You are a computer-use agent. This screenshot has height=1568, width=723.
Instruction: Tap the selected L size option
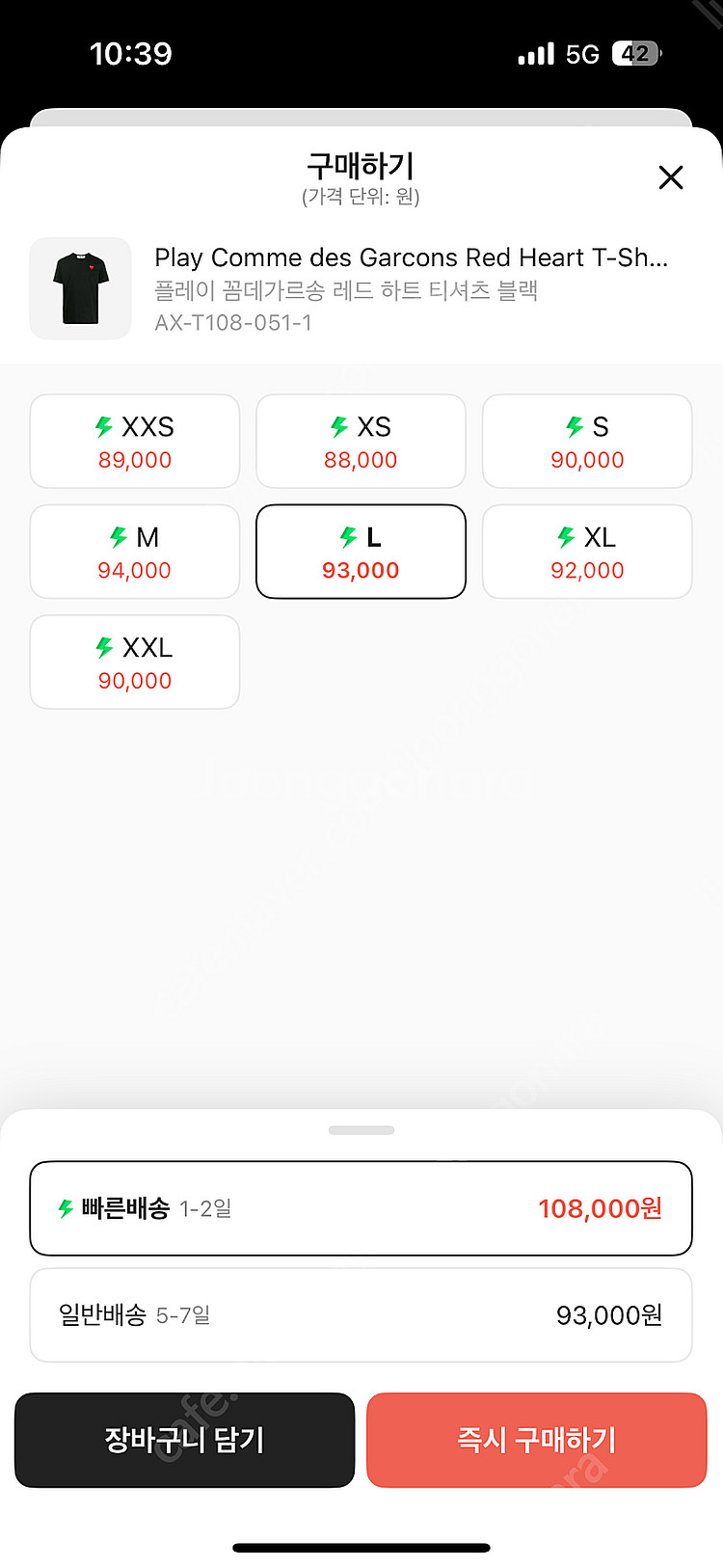pos(361,552)
